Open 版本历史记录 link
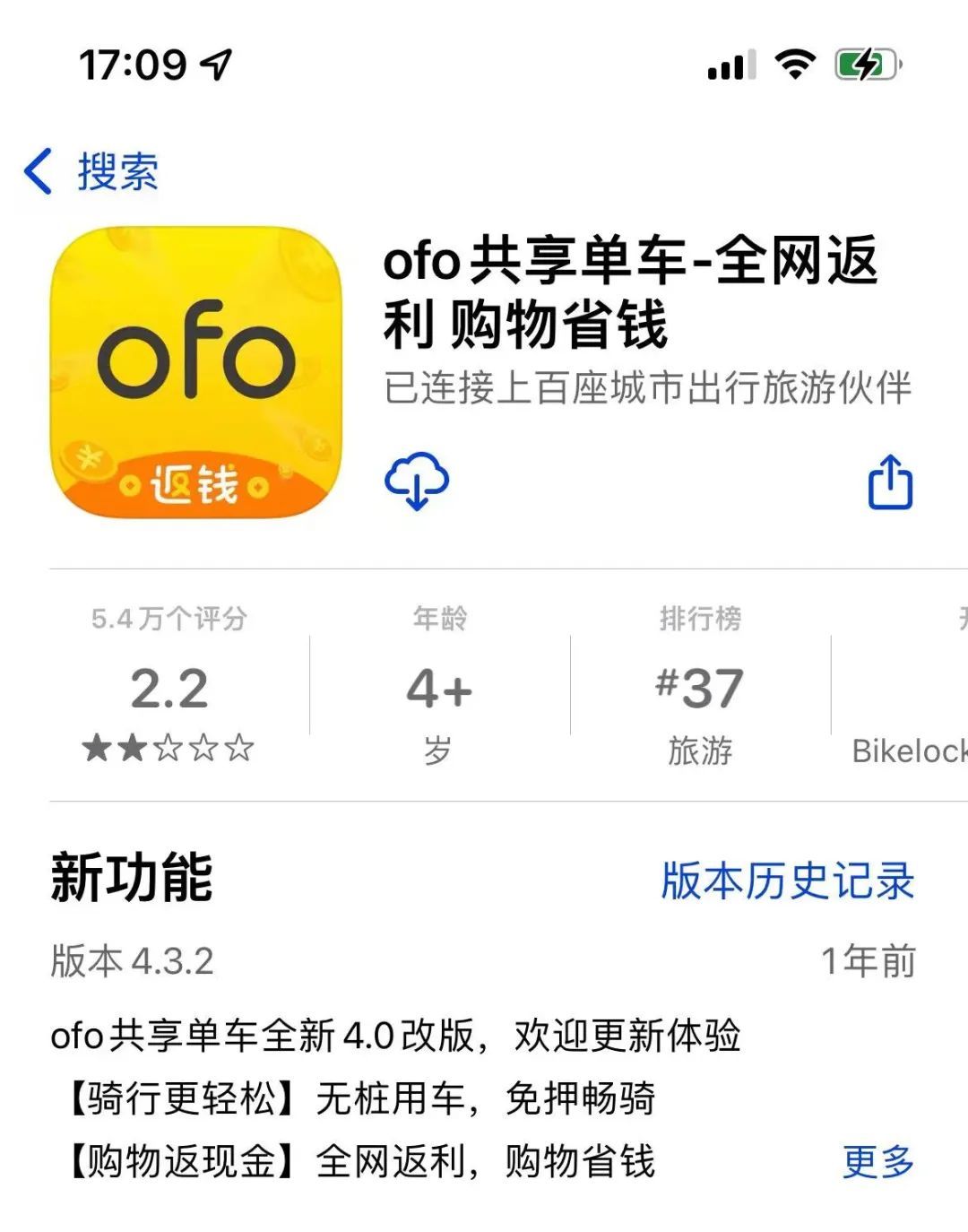 [788, 881]
